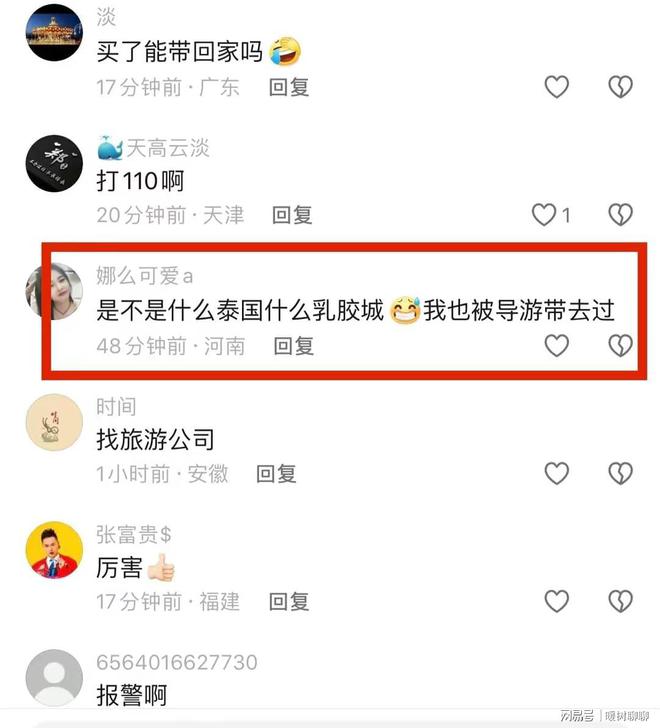Open 淡's profile avatar
Viewport: 660px width, 728px height.
tap(53, 33)
